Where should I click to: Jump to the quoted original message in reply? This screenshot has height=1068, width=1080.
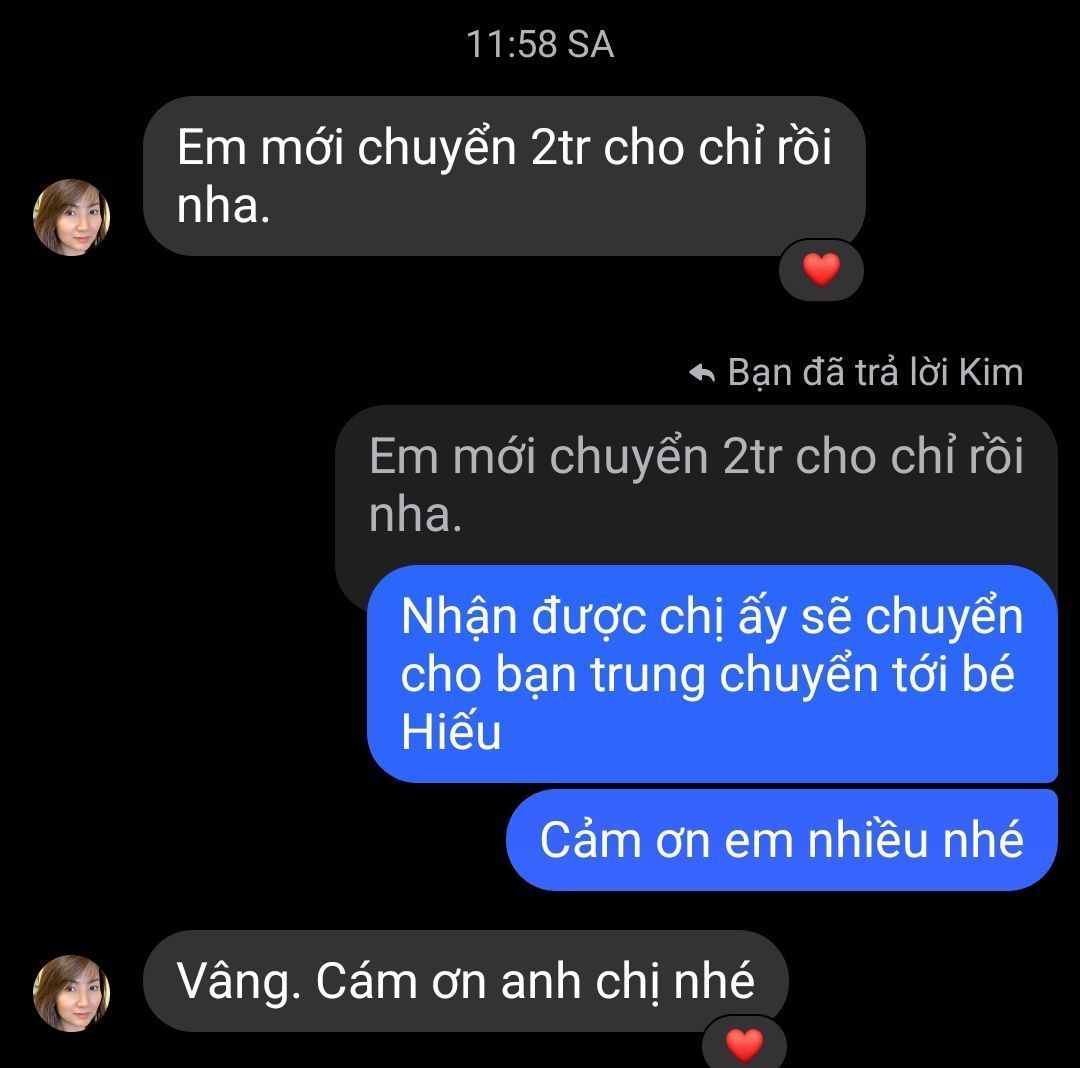695,485
